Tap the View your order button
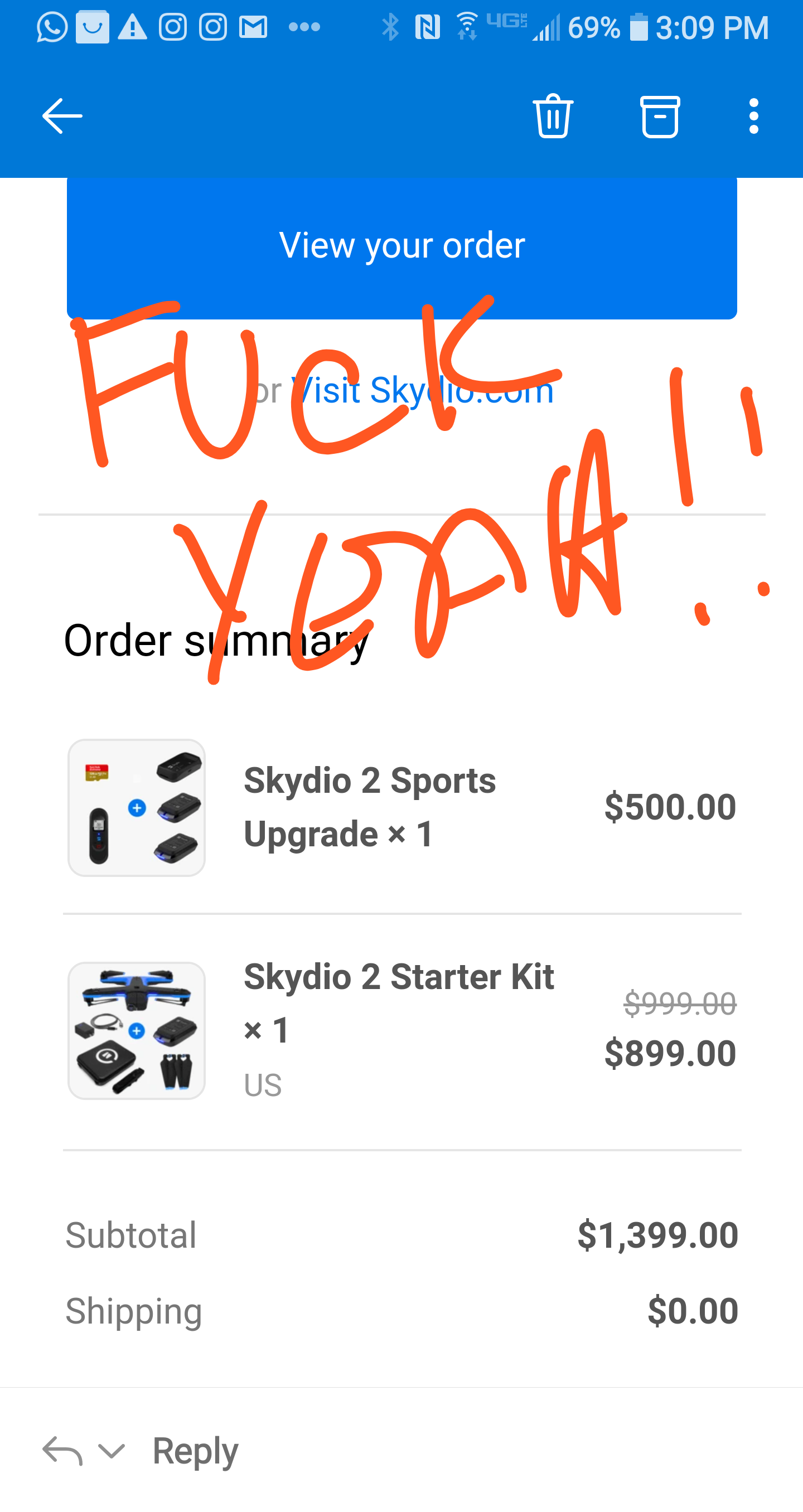 pyautogui.click(x=401, y=246)
